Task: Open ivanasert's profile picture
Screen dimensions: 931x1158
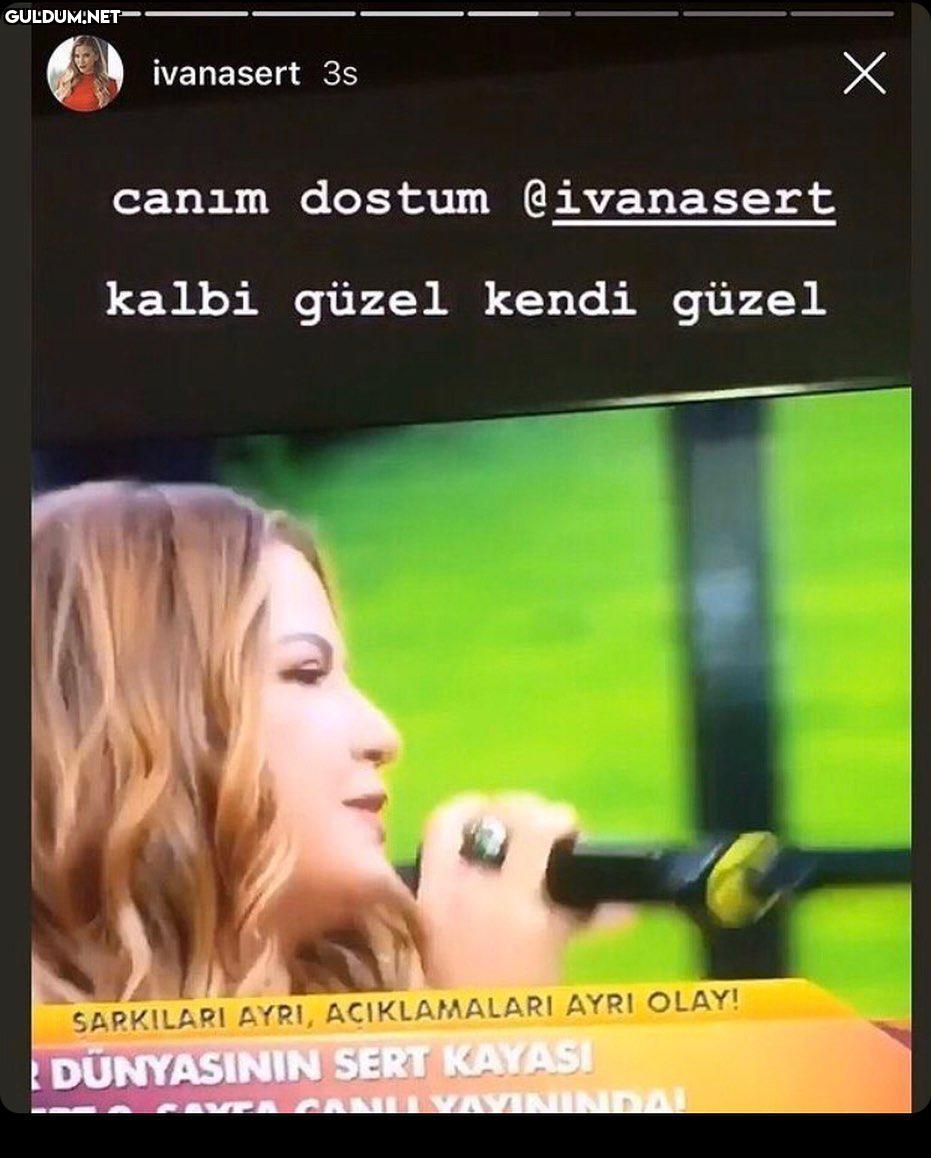Action: pos(85,74)
